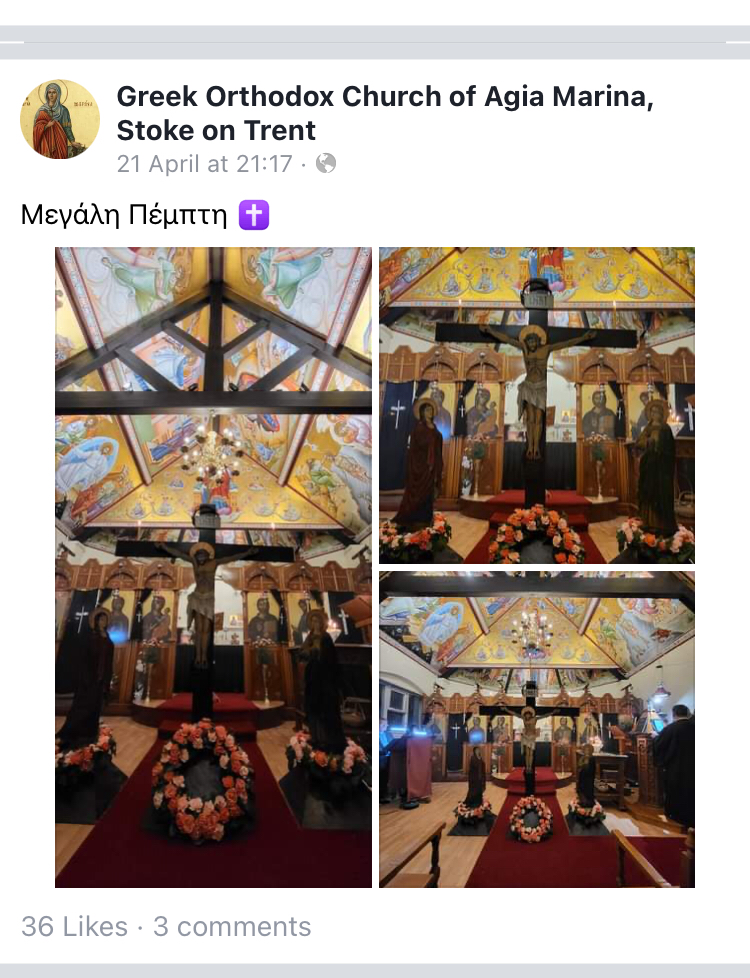The width and height of the screenshot is (750, 978).
Task: View the close-up crucifix photo
Action: coord(536,405)
